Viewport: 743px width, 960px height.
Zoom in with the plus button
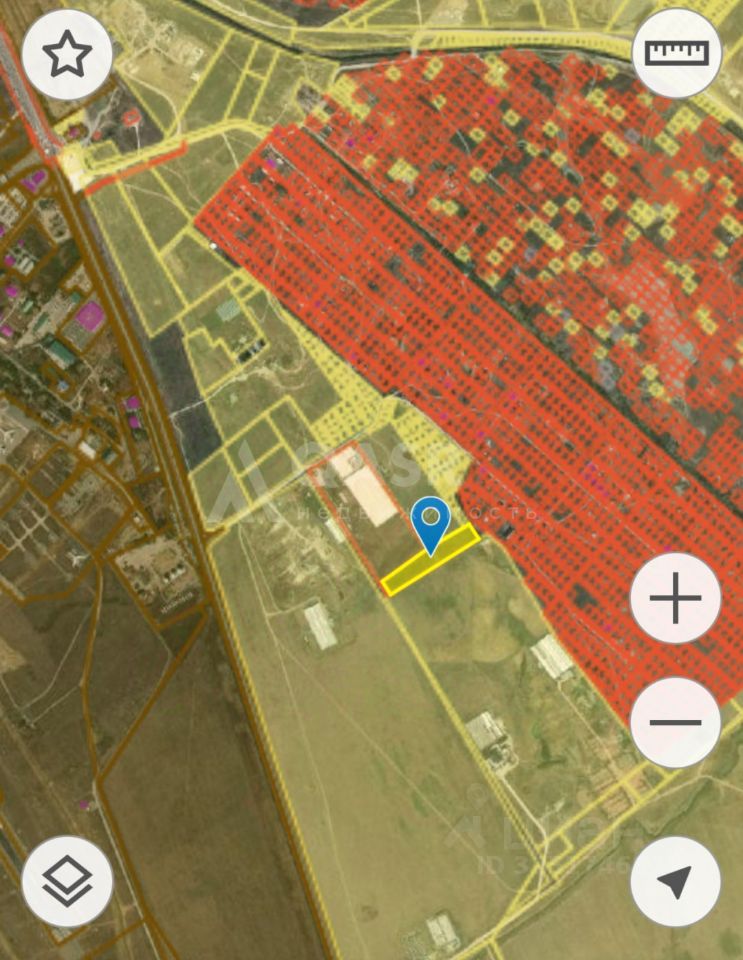click(675, 599)
